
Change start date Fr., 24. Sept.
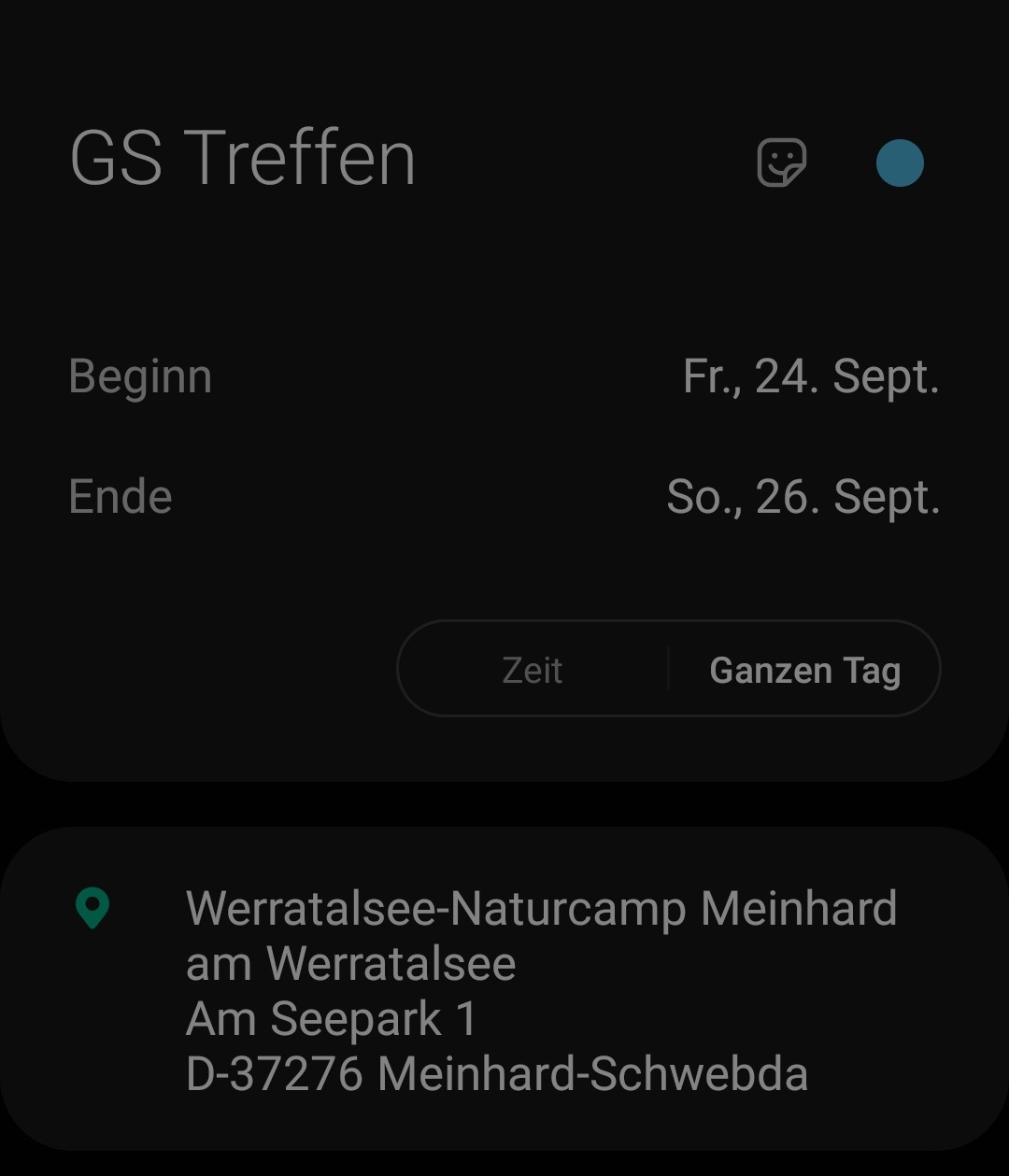point(810,376)
